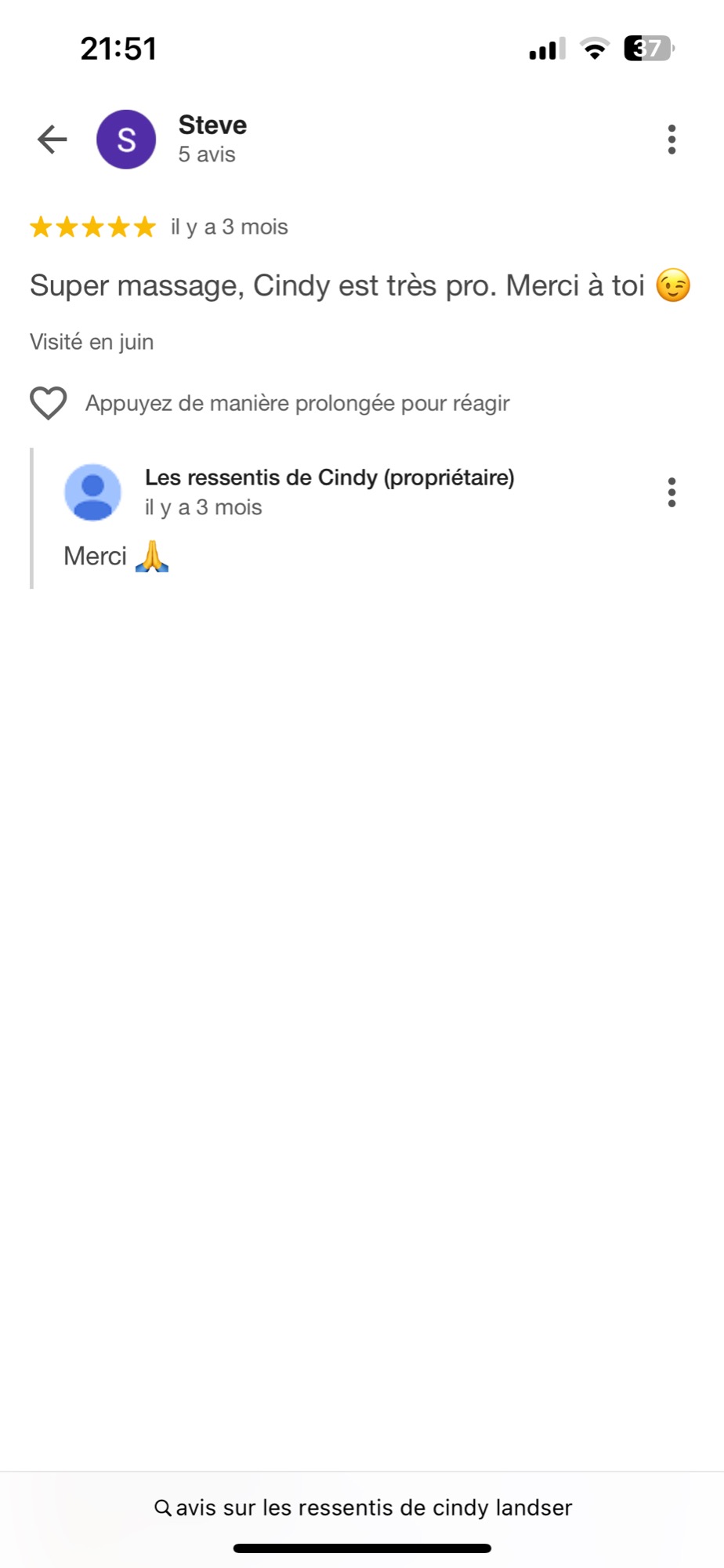The height and width of the screenshot is (1568, 724).
Task: Like the review with the heart icon
Action: pyautogui.click(x=49, y=403)
